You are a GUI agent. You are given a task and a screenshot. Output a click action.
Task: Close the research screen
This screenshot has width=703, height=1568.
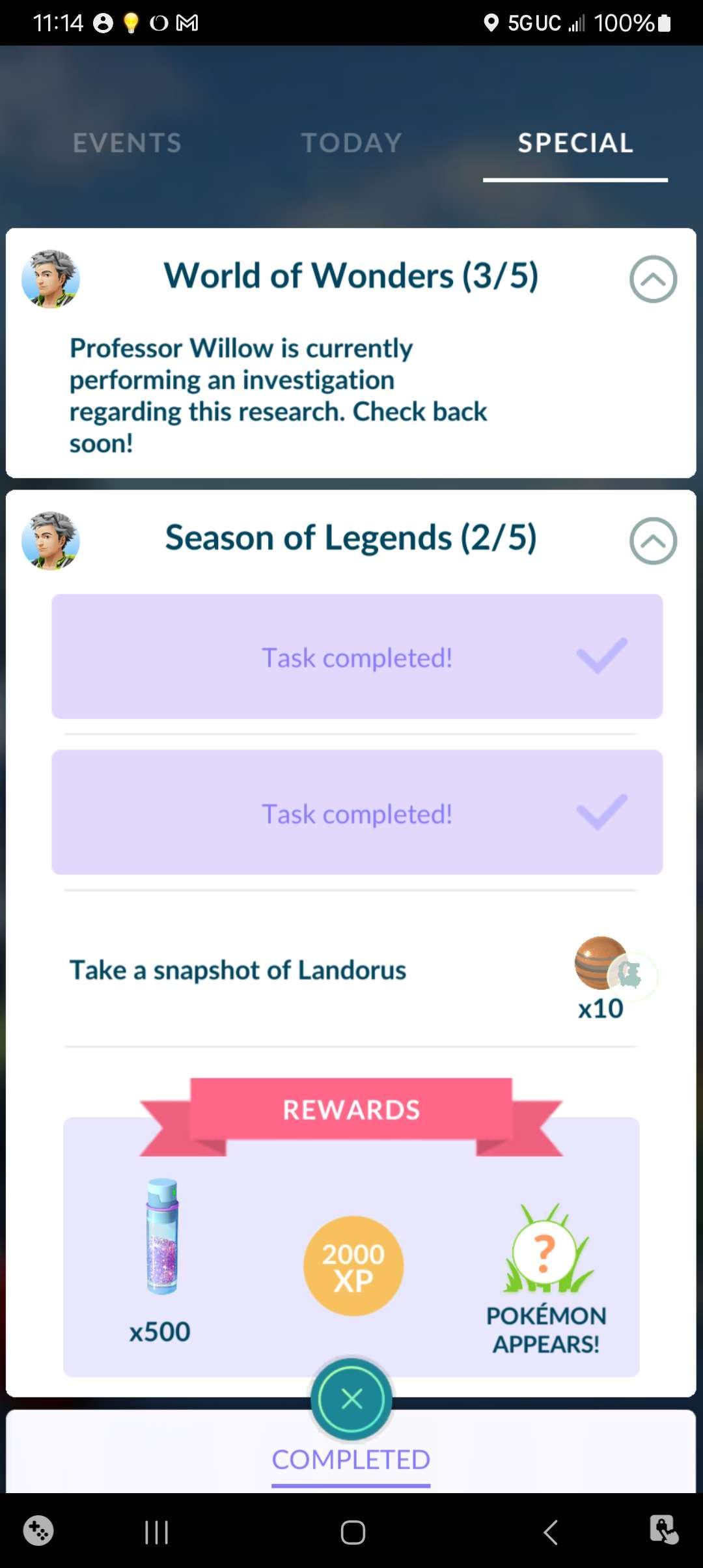pos(351,1399)
